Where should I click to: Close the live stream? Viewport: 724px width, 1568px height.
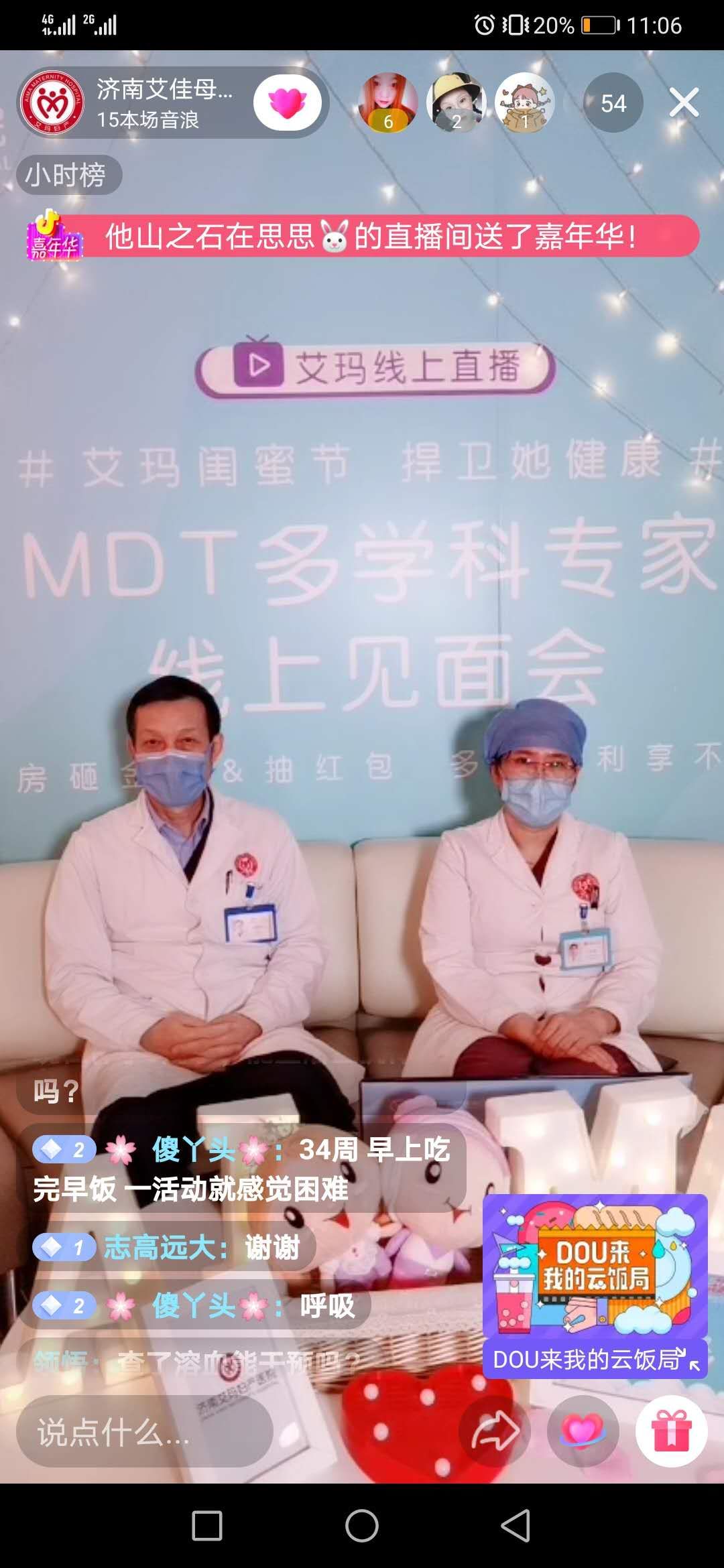684,103
